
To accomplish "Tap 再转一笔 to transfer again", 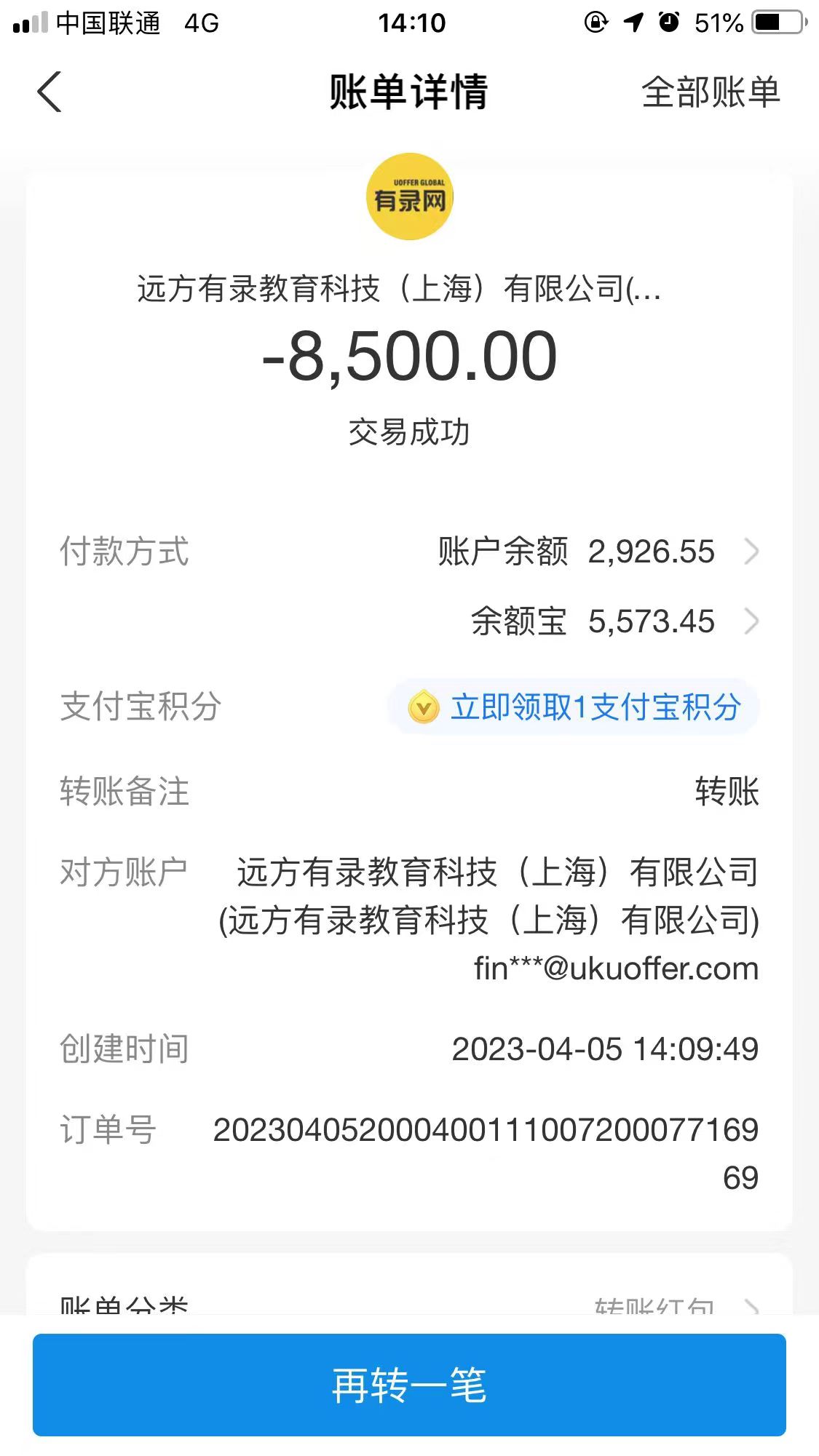I will 409,1385.
